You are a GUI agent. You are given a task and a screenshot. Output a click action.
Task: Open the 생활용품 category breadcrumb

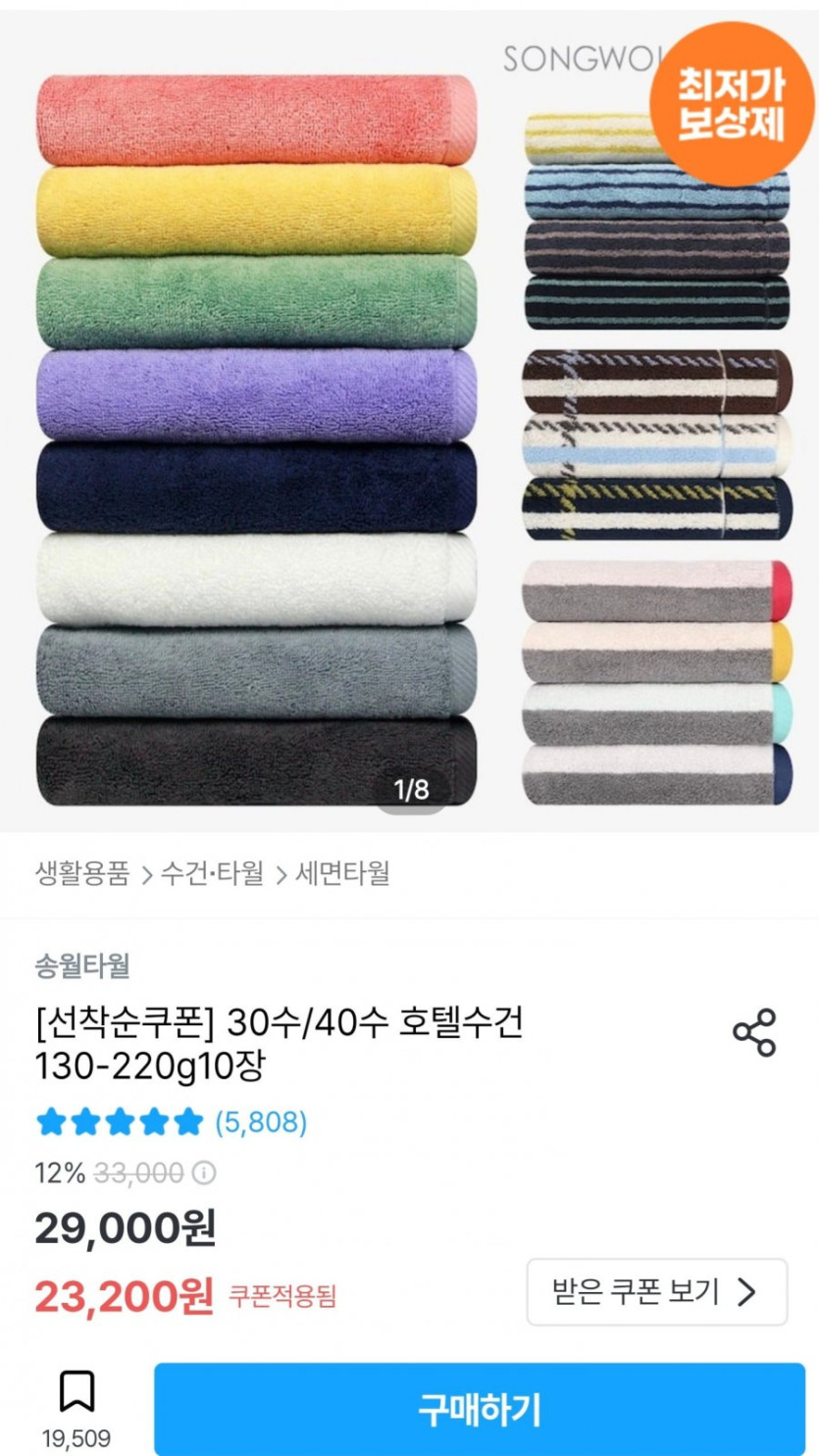tap(82, 873)
